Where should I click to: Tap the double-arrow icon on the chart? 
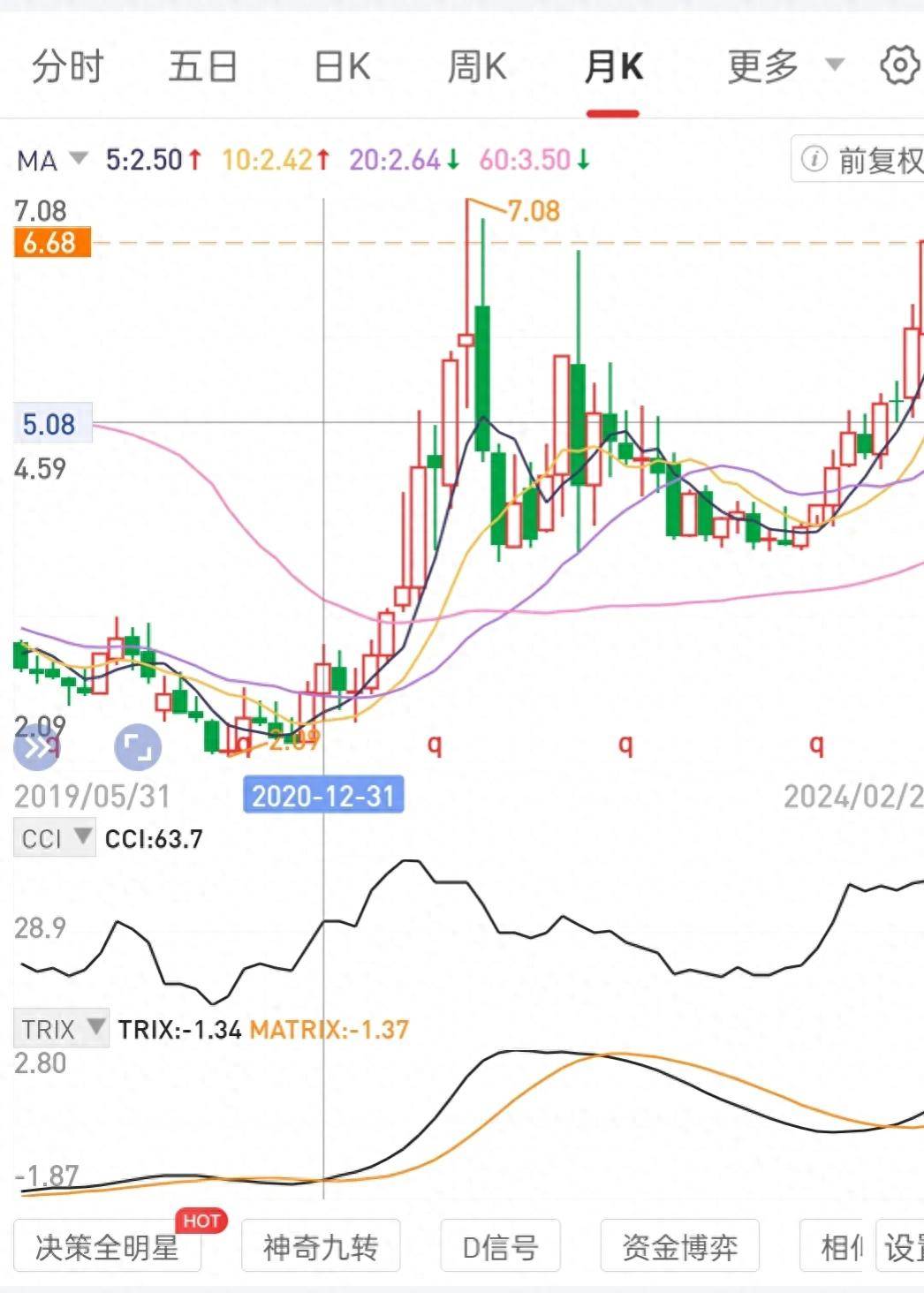coord(37,748)
